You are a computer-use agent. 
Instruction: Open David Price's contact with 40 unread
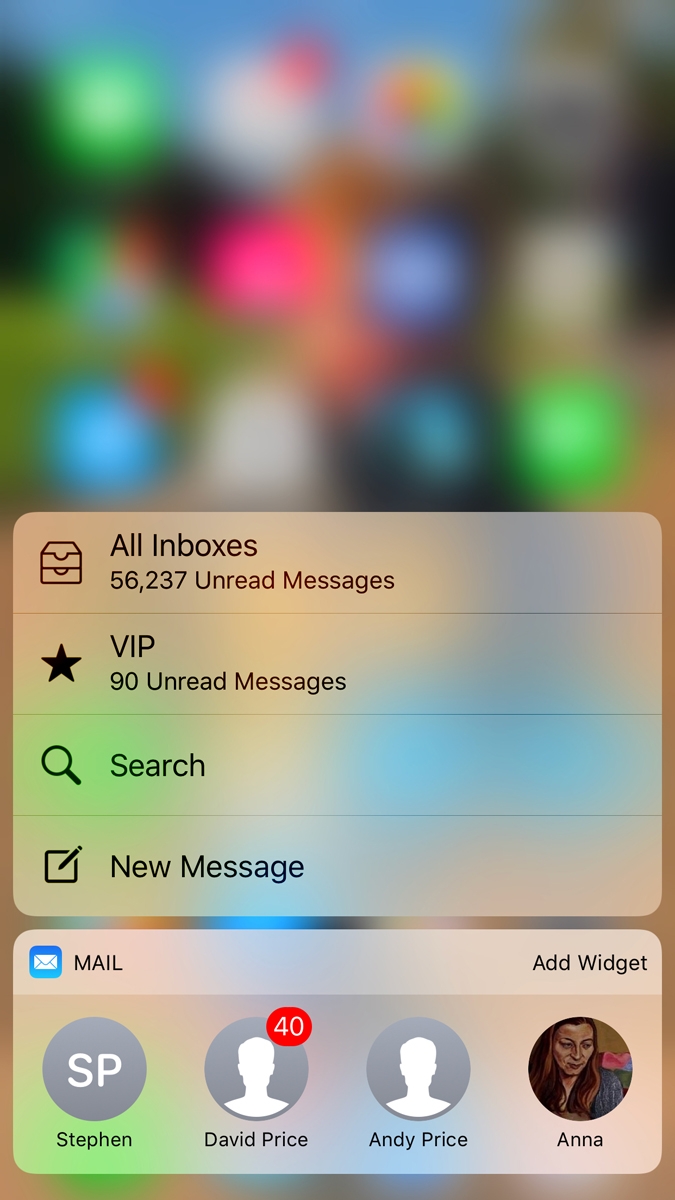click(256, 1070)
